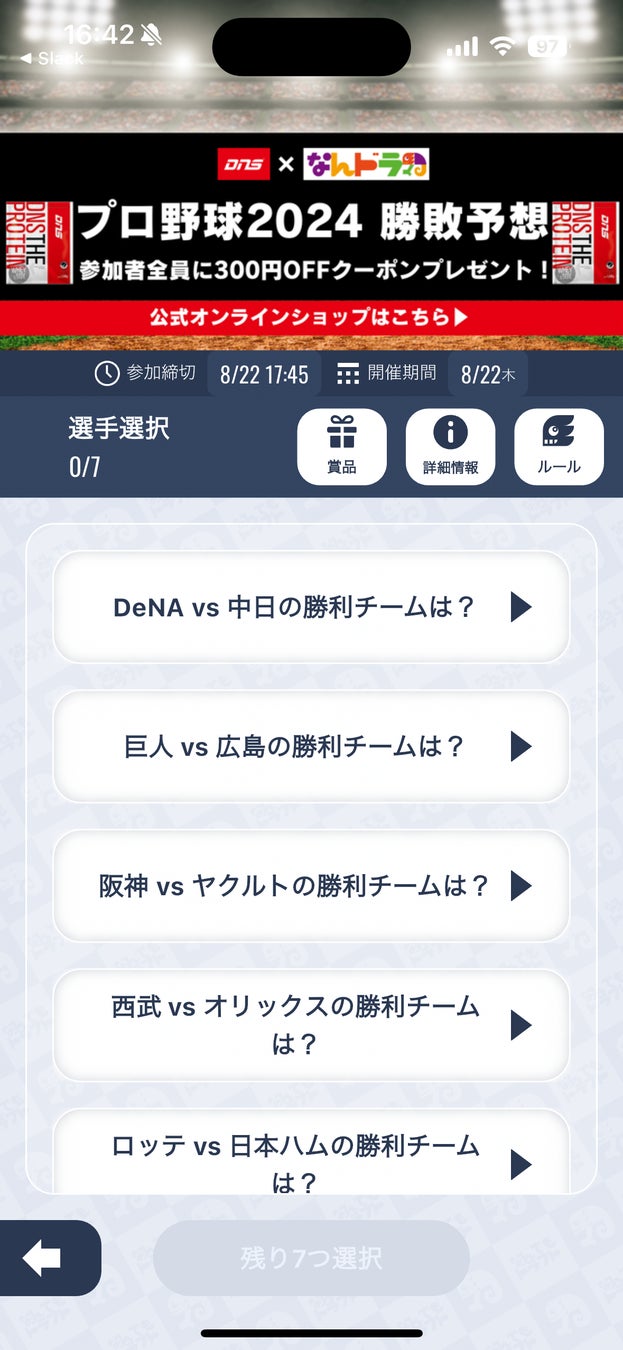
Task: Open the 阪神 vs ヤクルト question
Action: [311, 885]
